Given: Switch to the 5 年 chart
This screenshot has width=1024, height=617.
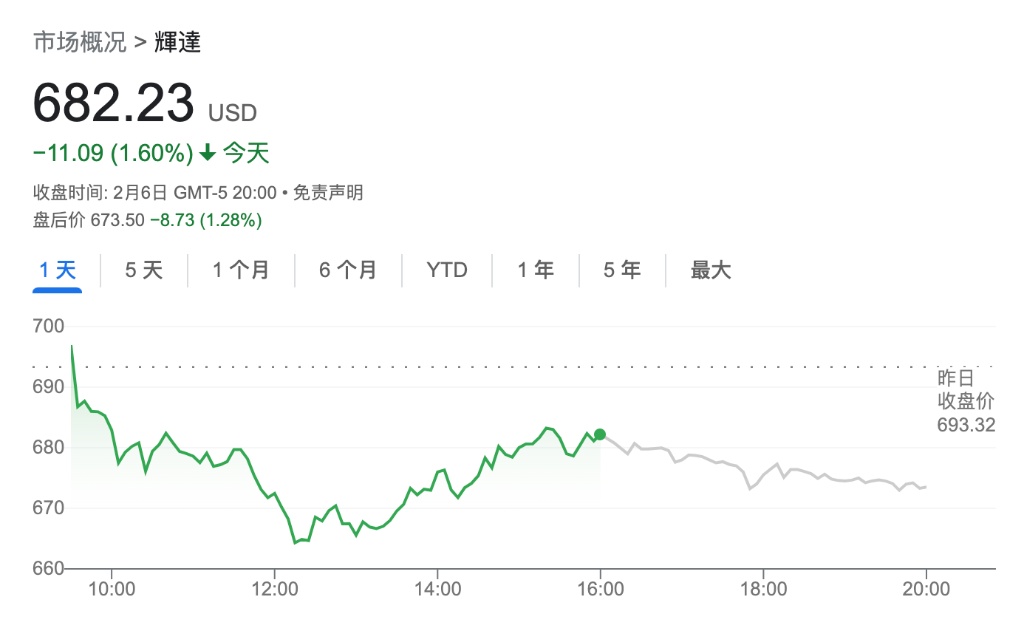Looking at the screenshot, I should pos(621,270).
